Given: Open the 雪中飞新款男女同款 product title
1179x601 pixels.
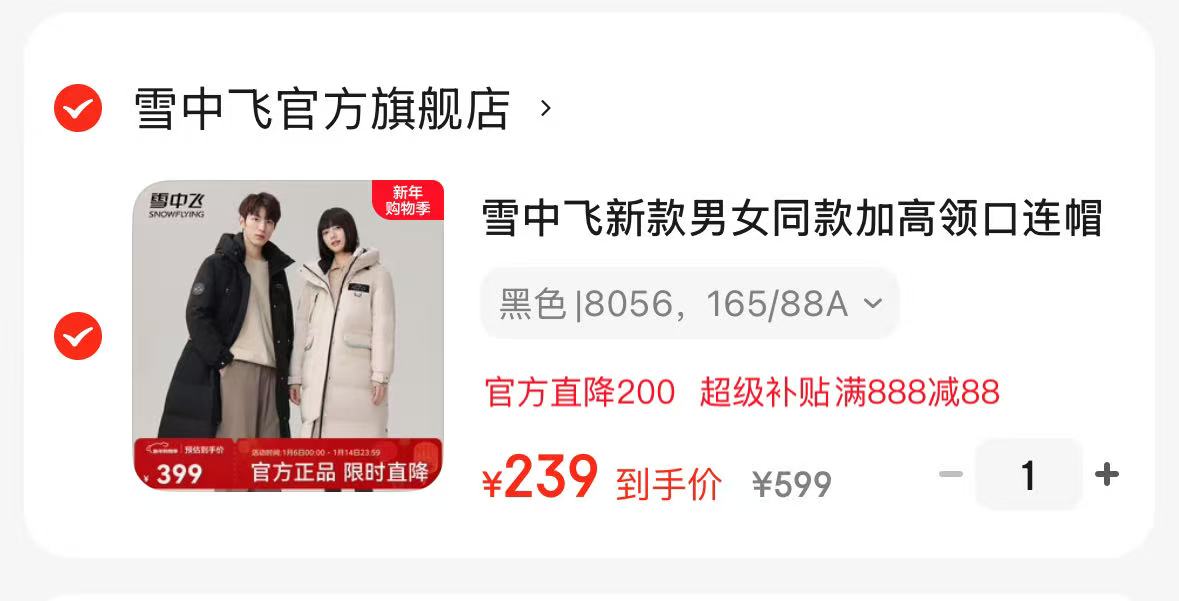Looking at the screenshot, I should click(x=791, y=219).
